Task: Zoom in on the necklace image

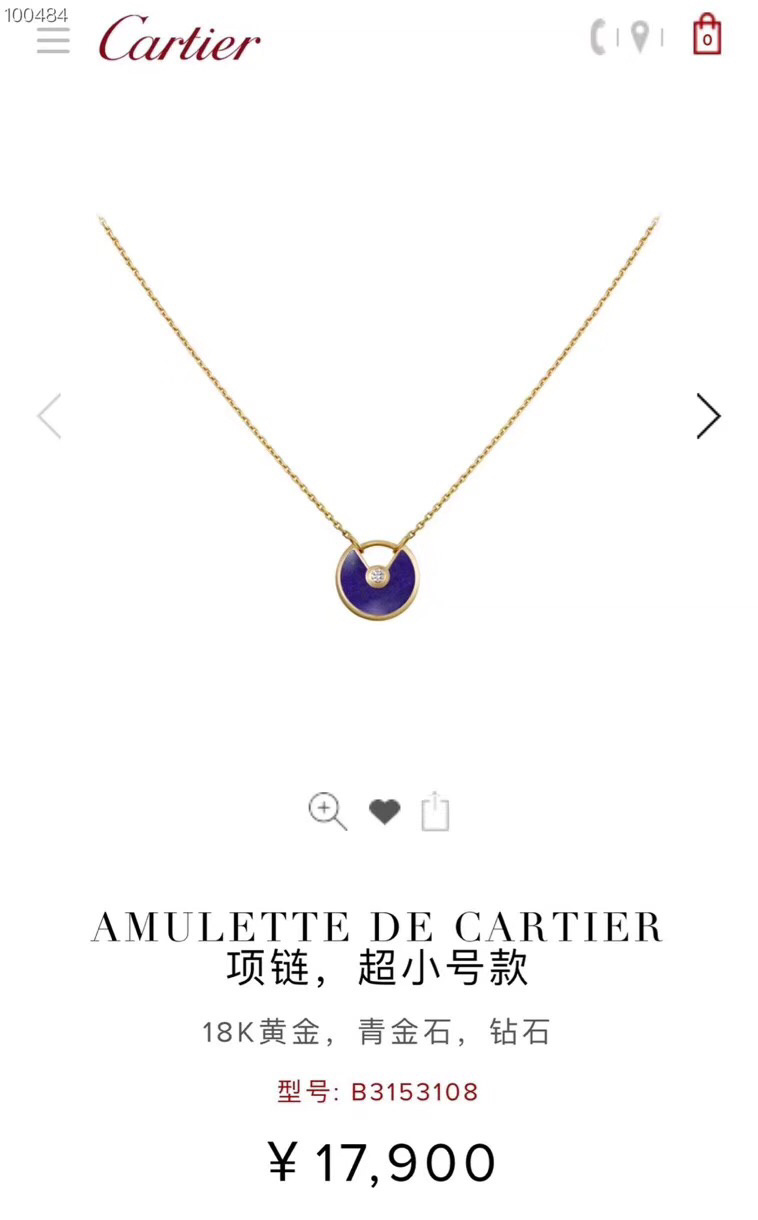Action: (327, 811)
